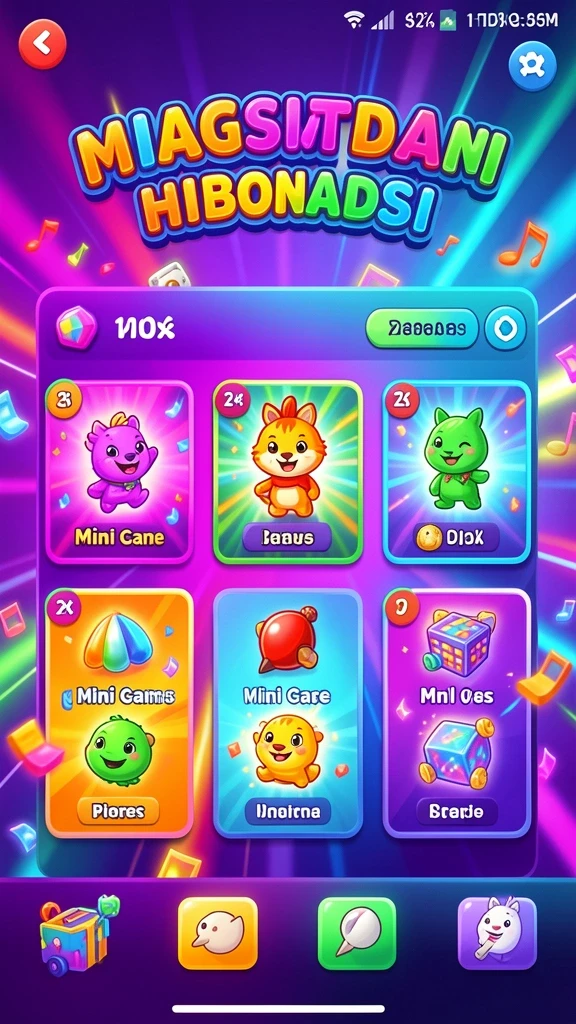576x1024 pixels.
Task: Open the green cat card with coin
Action: (x=456, y=472)
